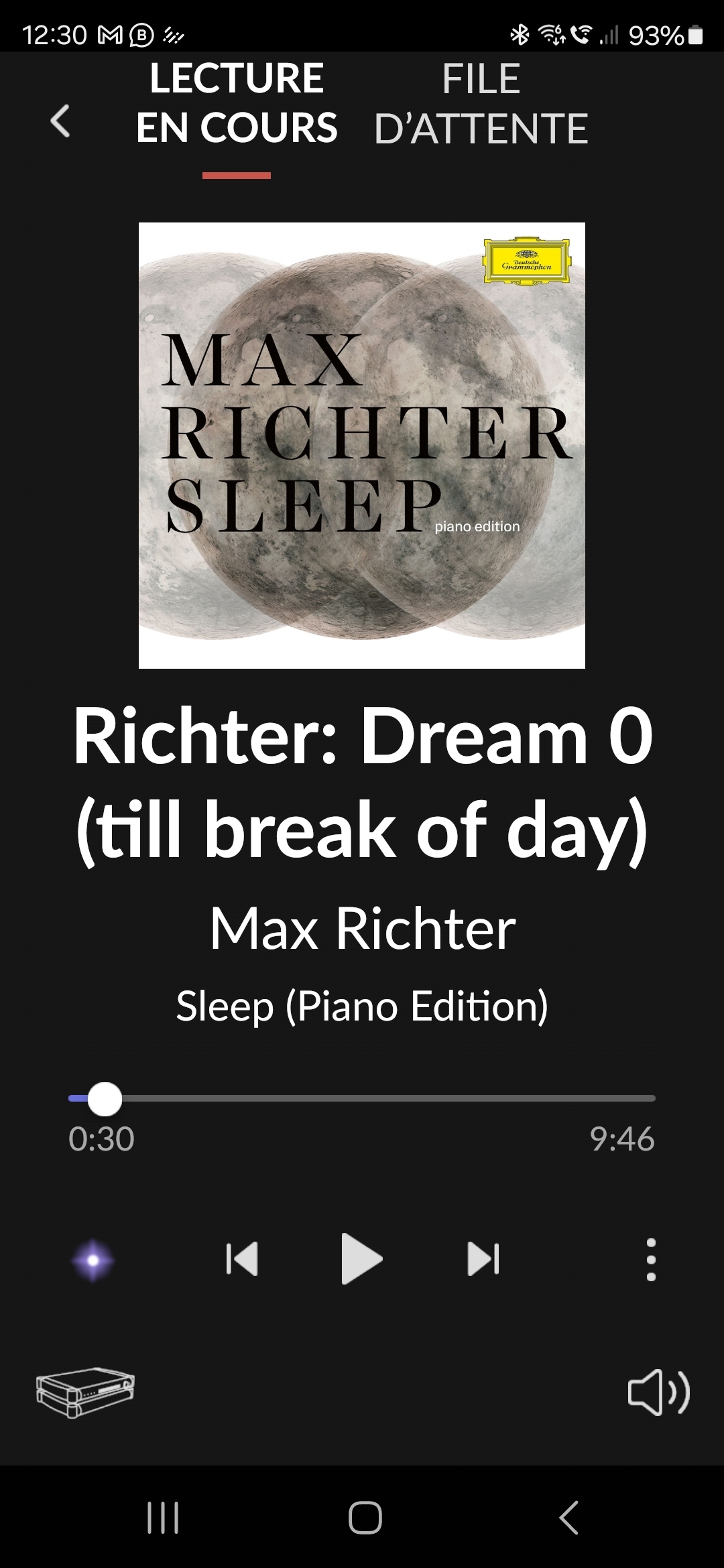Tap the system home button

point(365,1517)
